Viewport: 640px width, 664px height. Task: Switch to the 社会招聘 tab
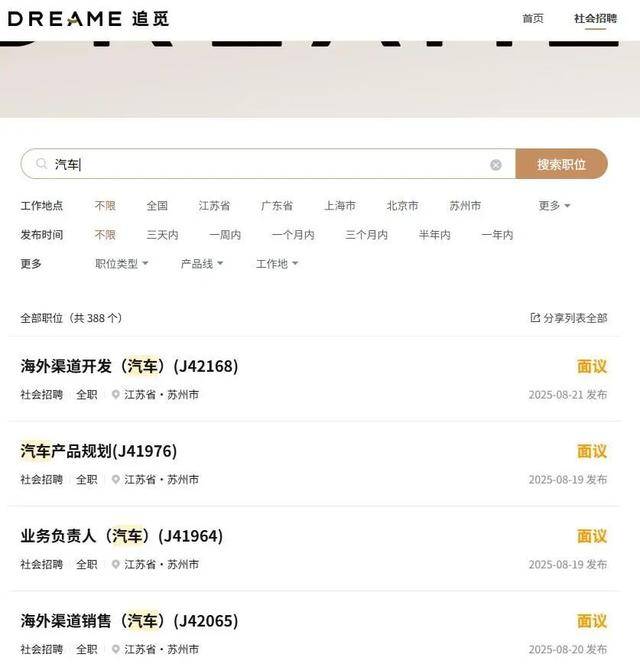(x=595, y=18)
